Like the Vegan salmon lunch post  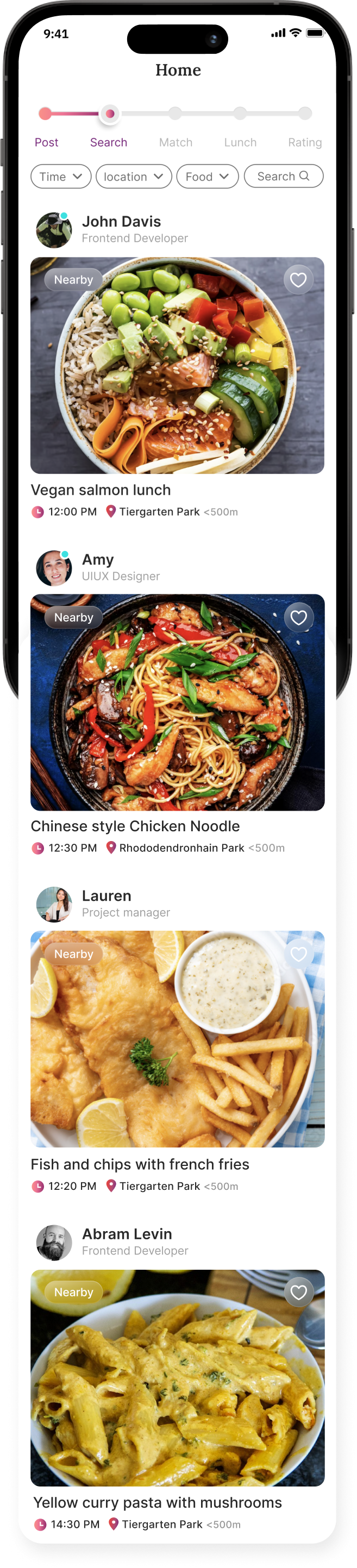point(298,280)
